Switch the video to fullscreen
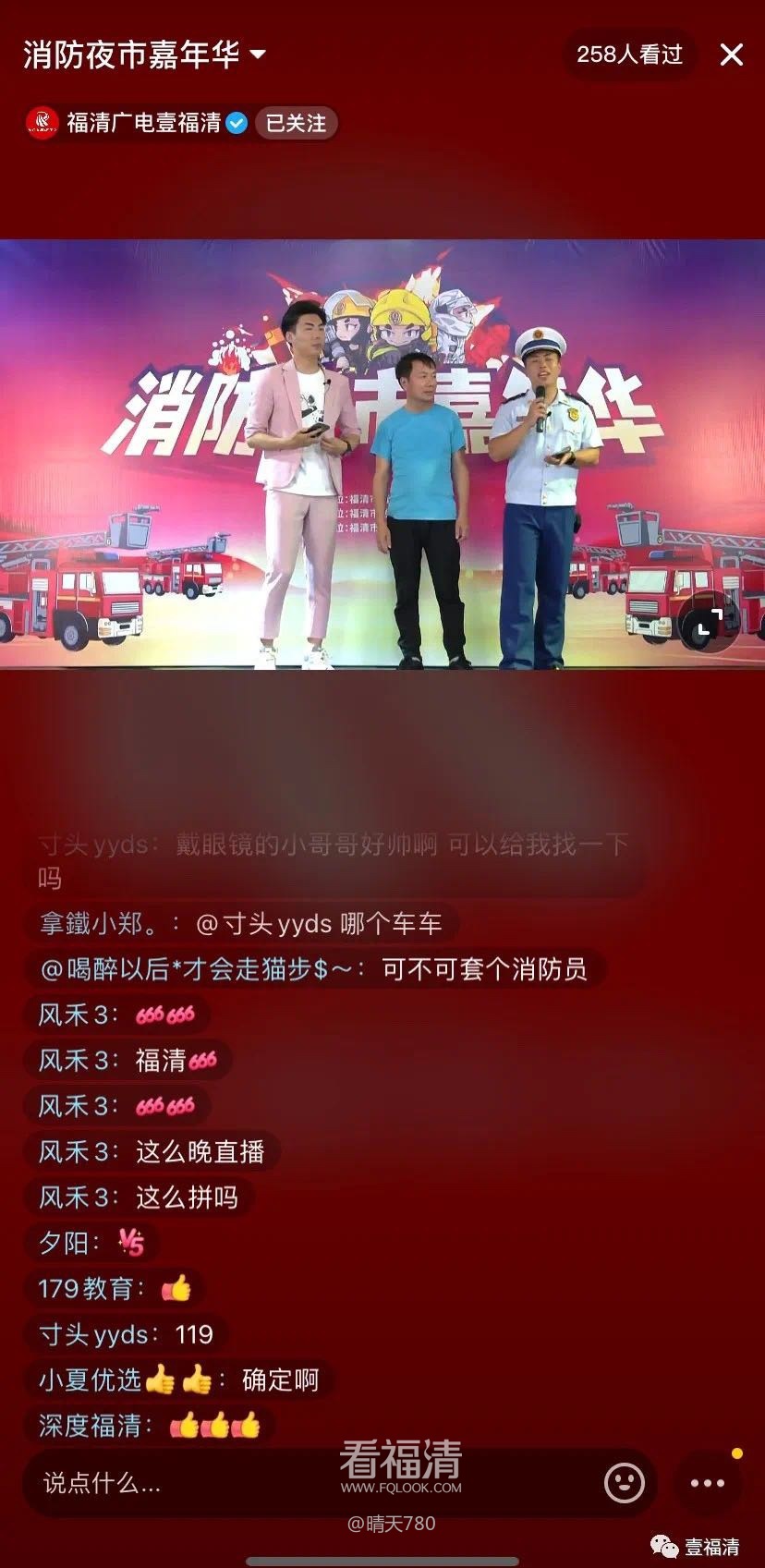Image resolution: width=765 pixels, height=1568 pixels. (708, 624)
